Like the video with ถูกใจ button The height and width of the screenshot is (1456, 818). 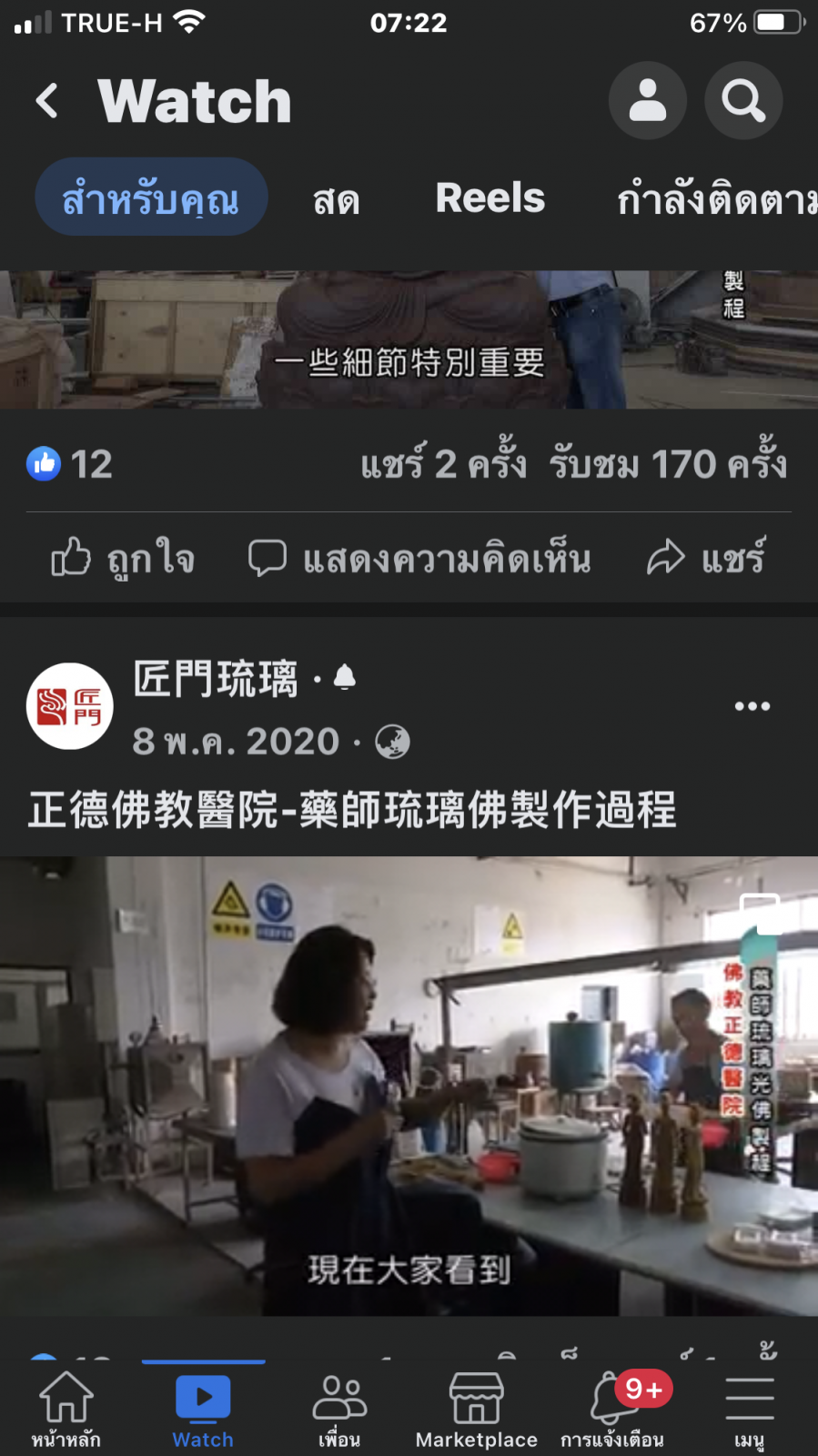pos(123,557)
